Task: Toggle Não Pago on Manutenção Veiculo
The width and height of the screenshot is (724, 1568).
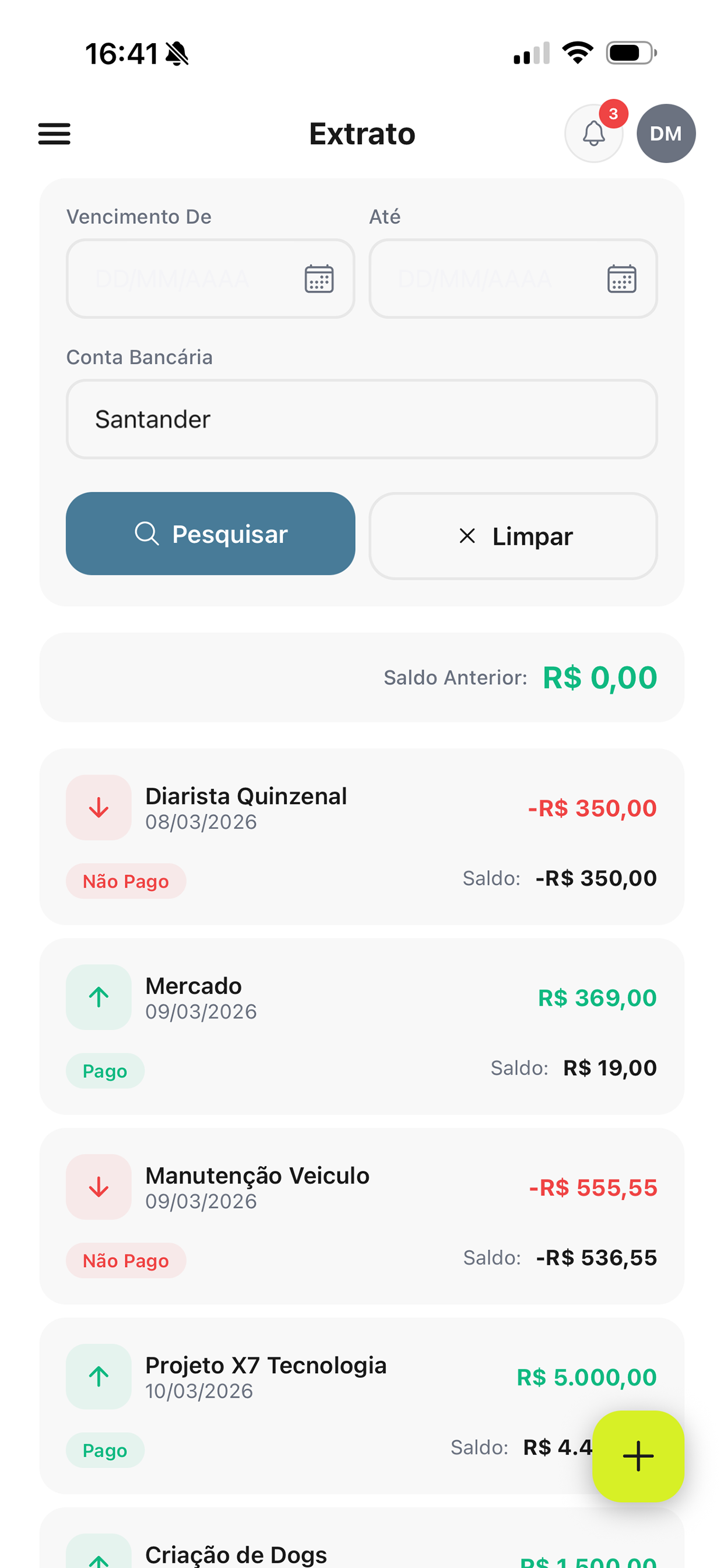Action: (x=126, y=1261)
